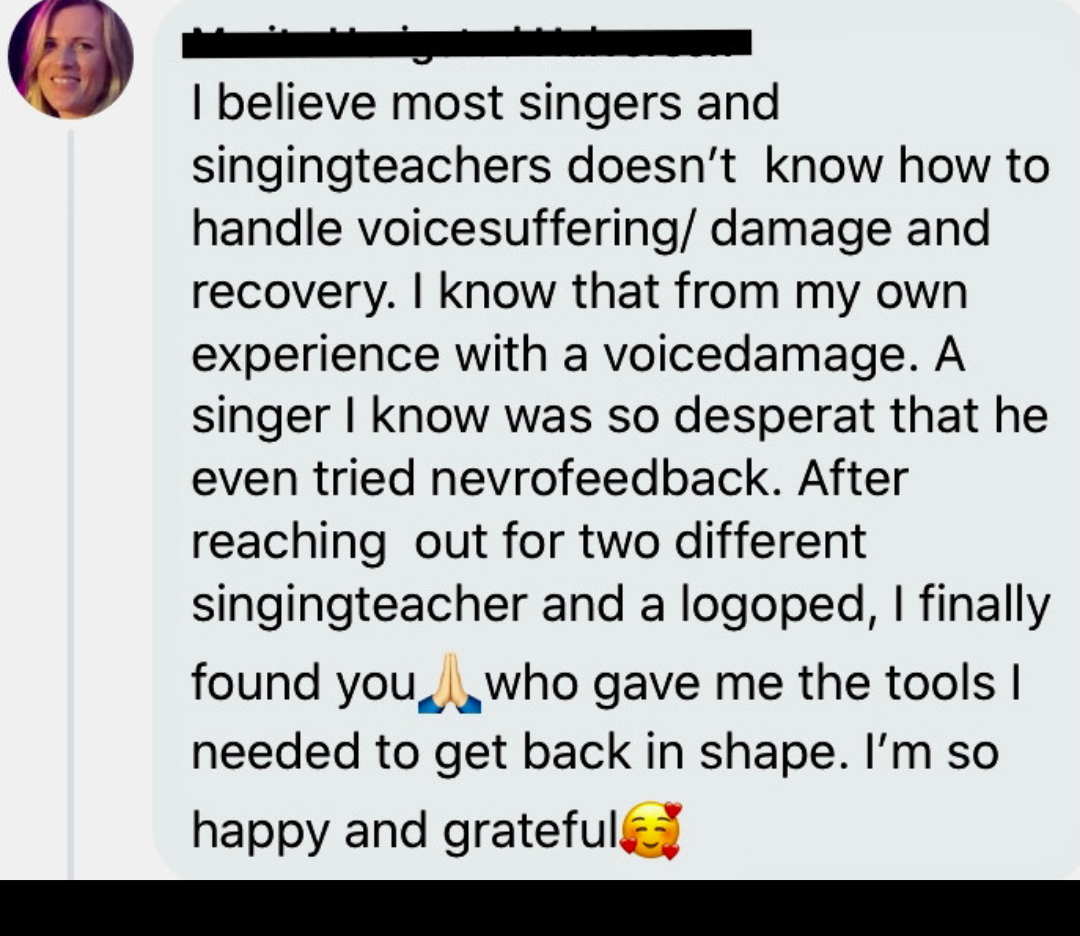1080x936 pixels.
Task: Open the commenter's profile photo
Action: click(70, 58)
